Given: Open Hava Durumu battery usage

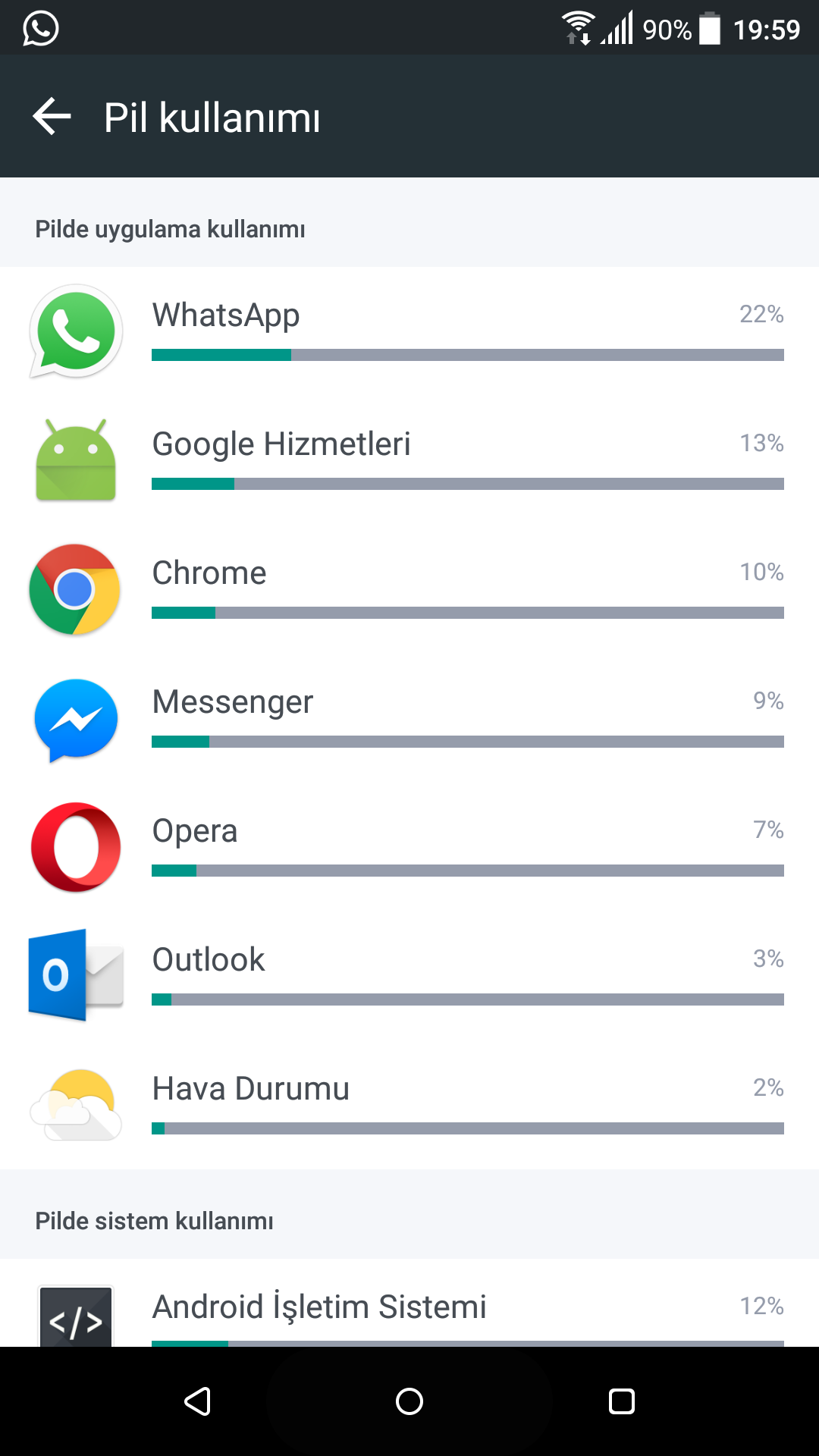Looking at the screenshot, I should [x=409, y=1105].
